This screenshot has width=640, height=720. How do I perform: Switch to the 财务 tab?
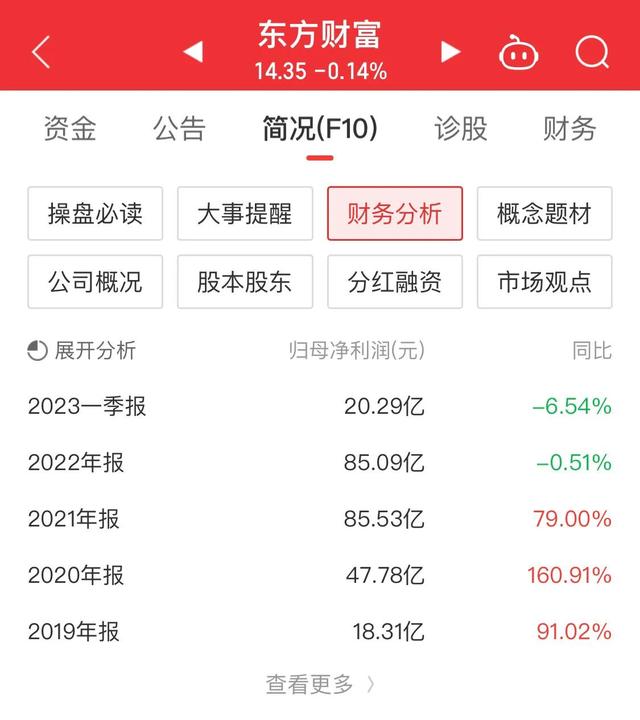[x=569, y=129]
